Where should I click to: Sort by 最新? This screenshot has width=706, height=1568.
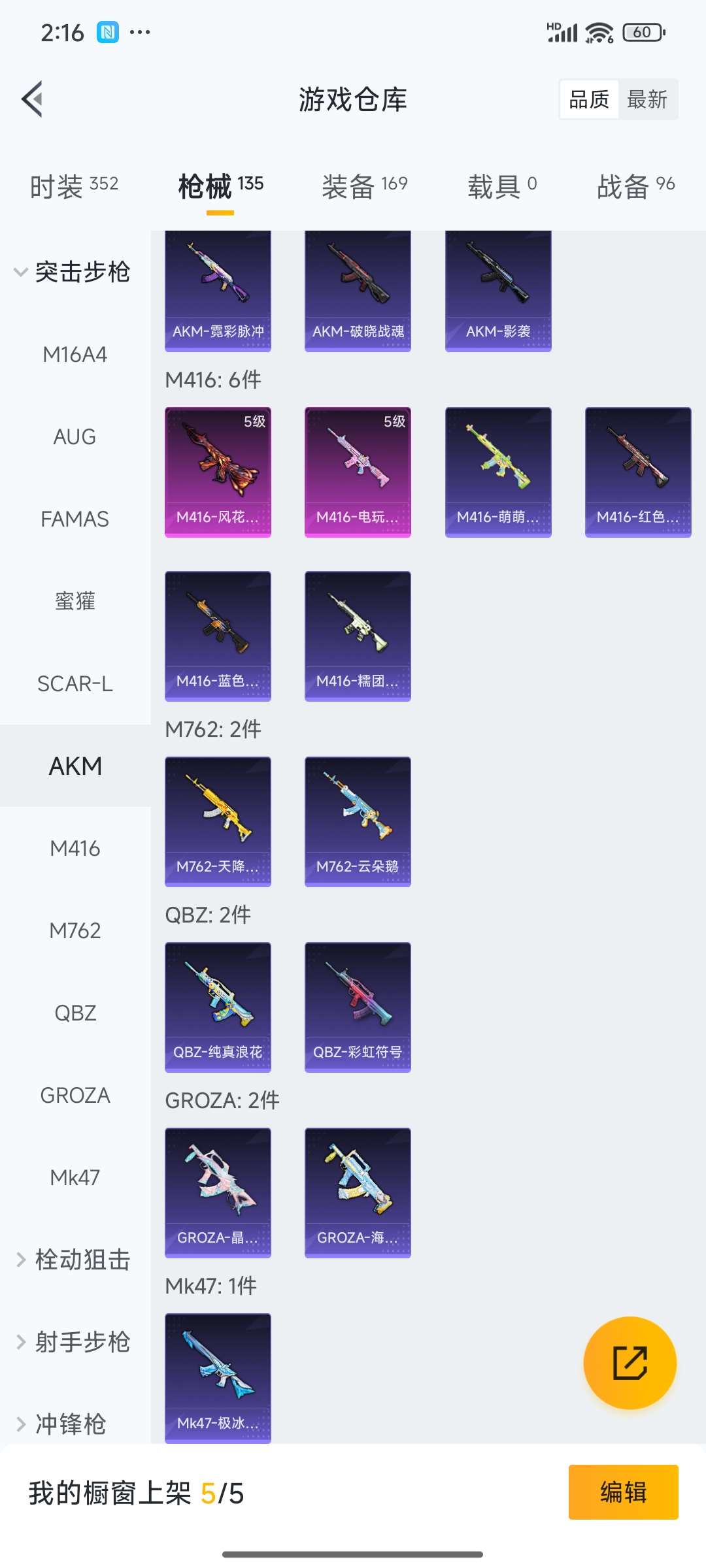(647, 99)
